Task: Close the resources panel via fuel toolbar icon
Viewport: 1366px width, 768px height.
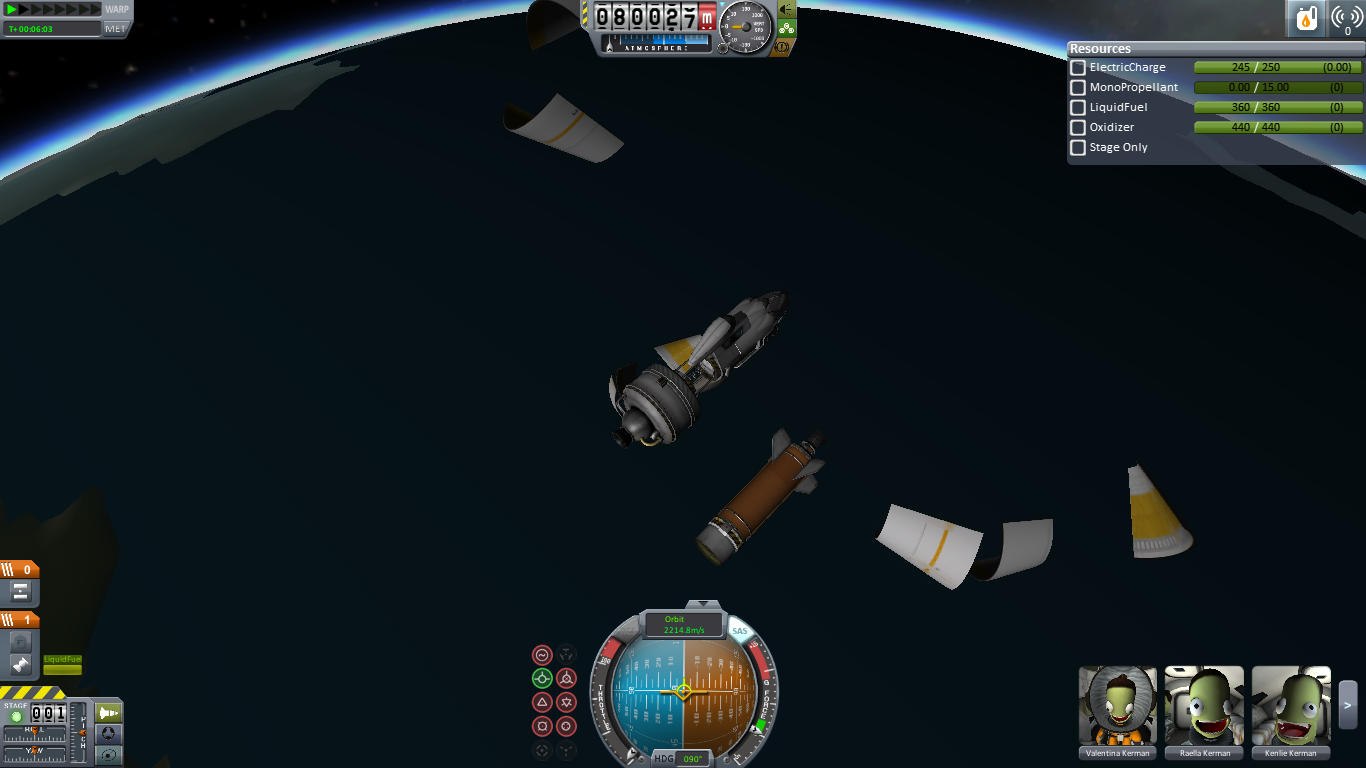Action: point(1306,19)
